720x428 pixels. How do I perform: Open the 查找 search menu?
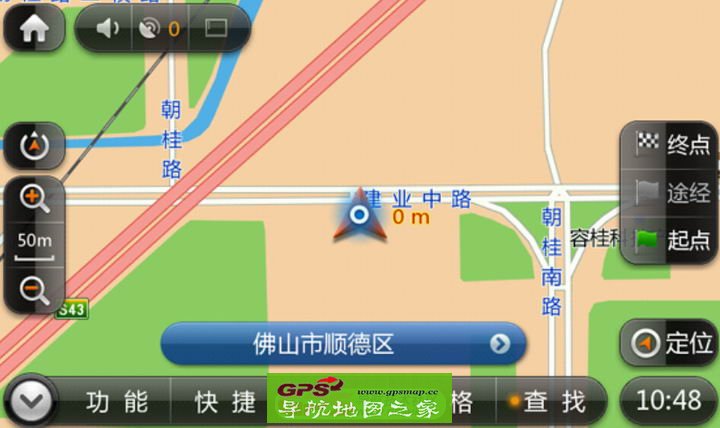(548, 402)
